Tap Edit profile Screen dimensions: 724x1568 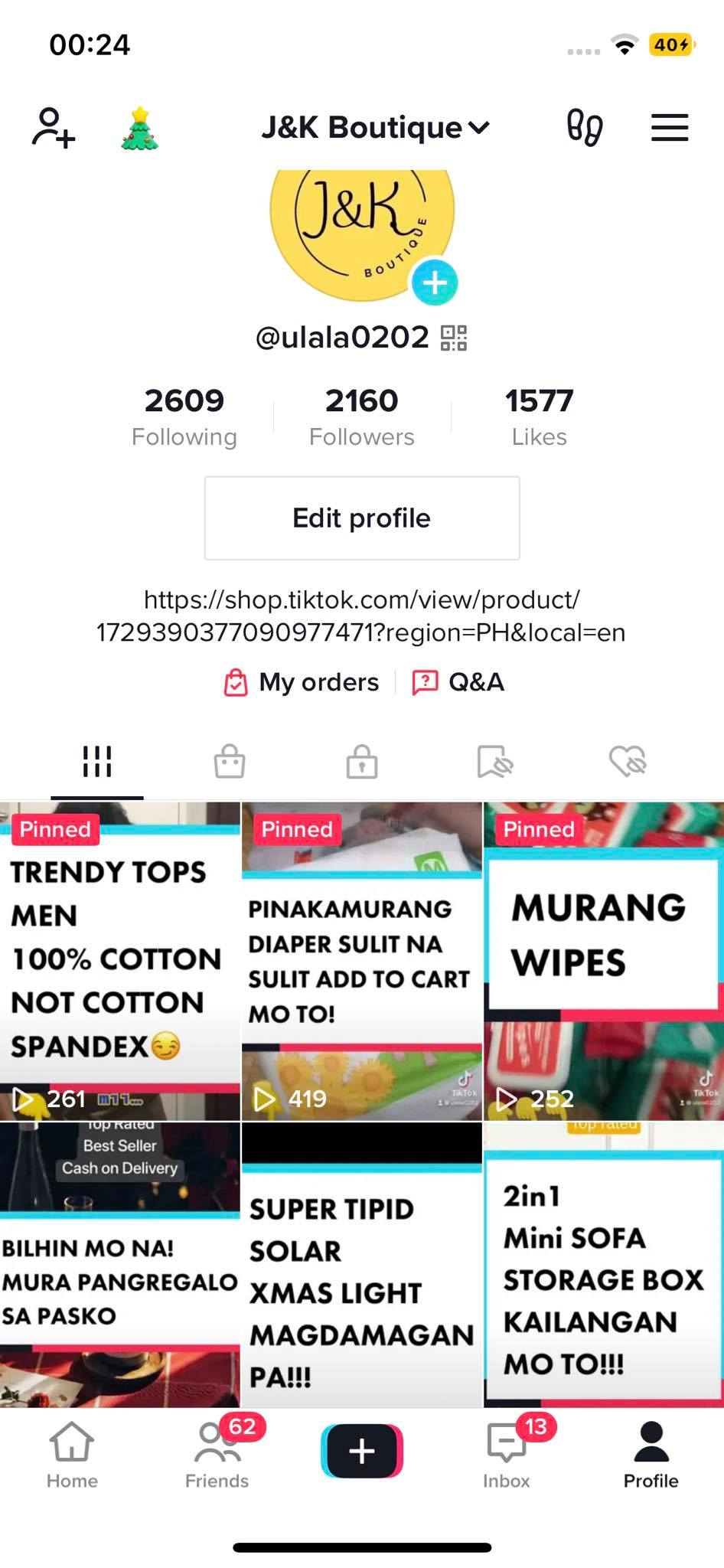(362, 518)
